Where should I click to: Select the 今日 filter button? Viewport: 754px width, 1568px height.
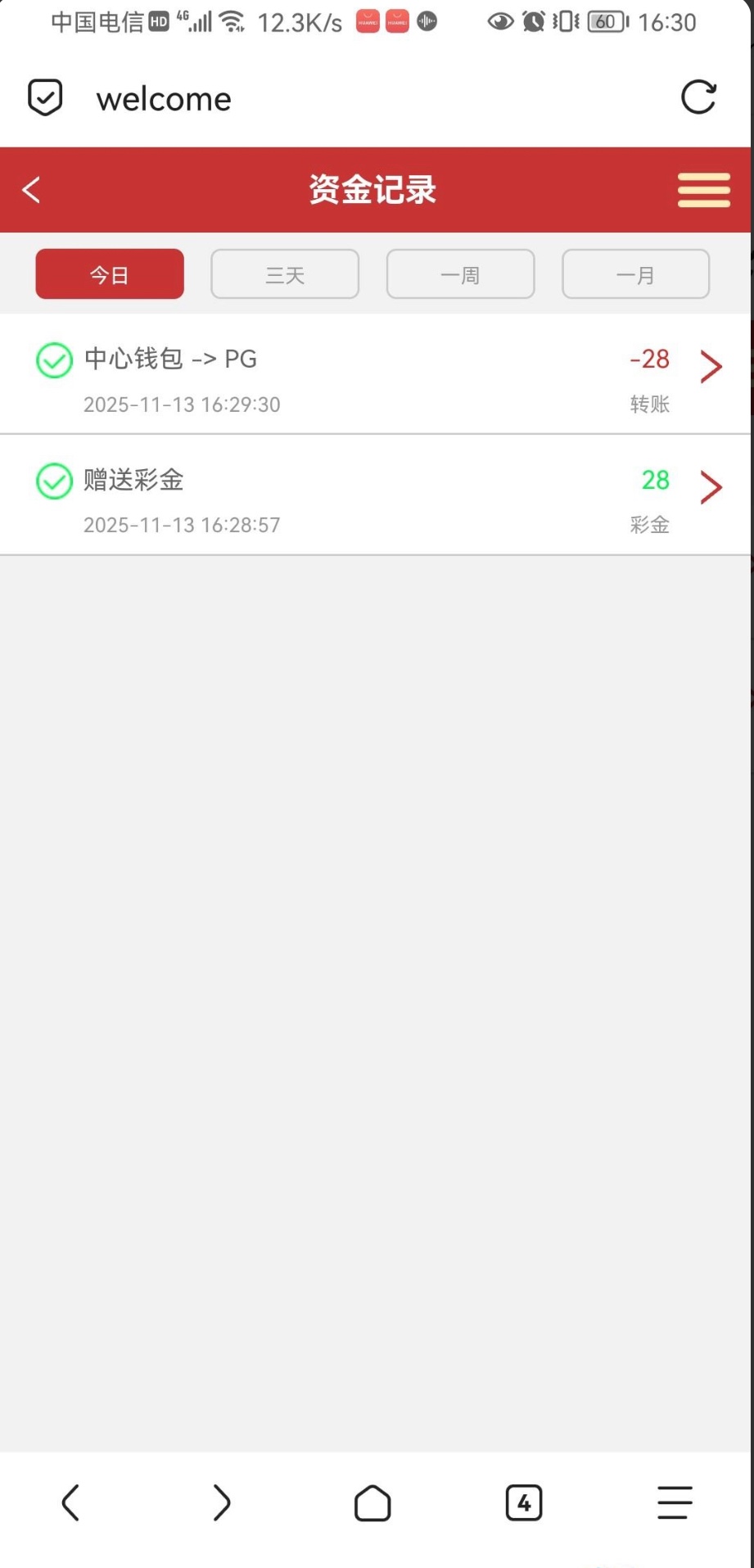(109, 274)
